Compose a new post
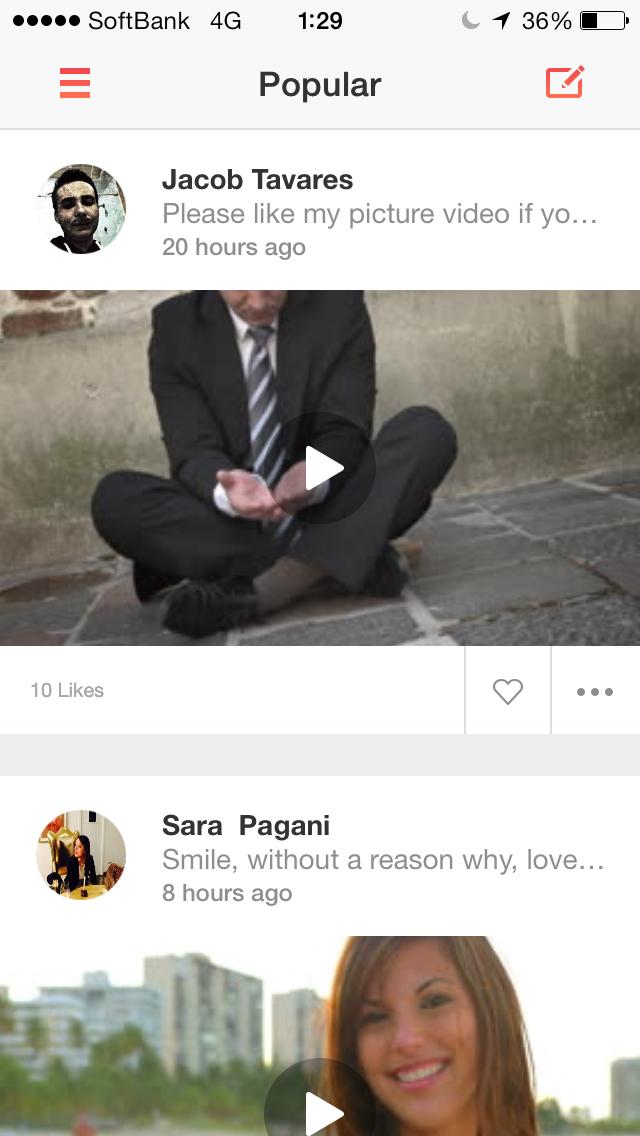Viewport: 640px width, 1136px height. (565, 83)
